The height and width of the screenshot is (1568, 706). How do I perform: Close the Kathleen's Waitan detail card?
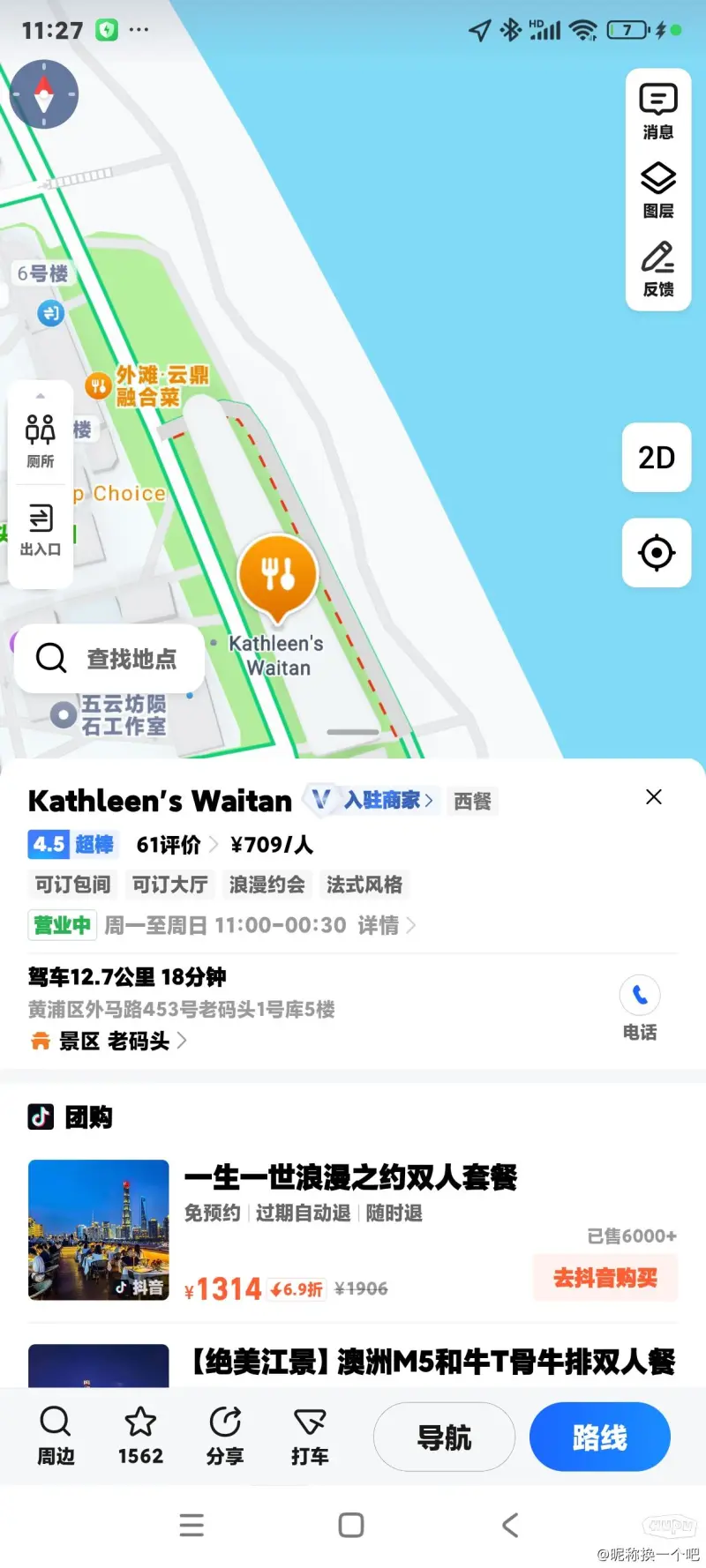[x=653, y=797]
